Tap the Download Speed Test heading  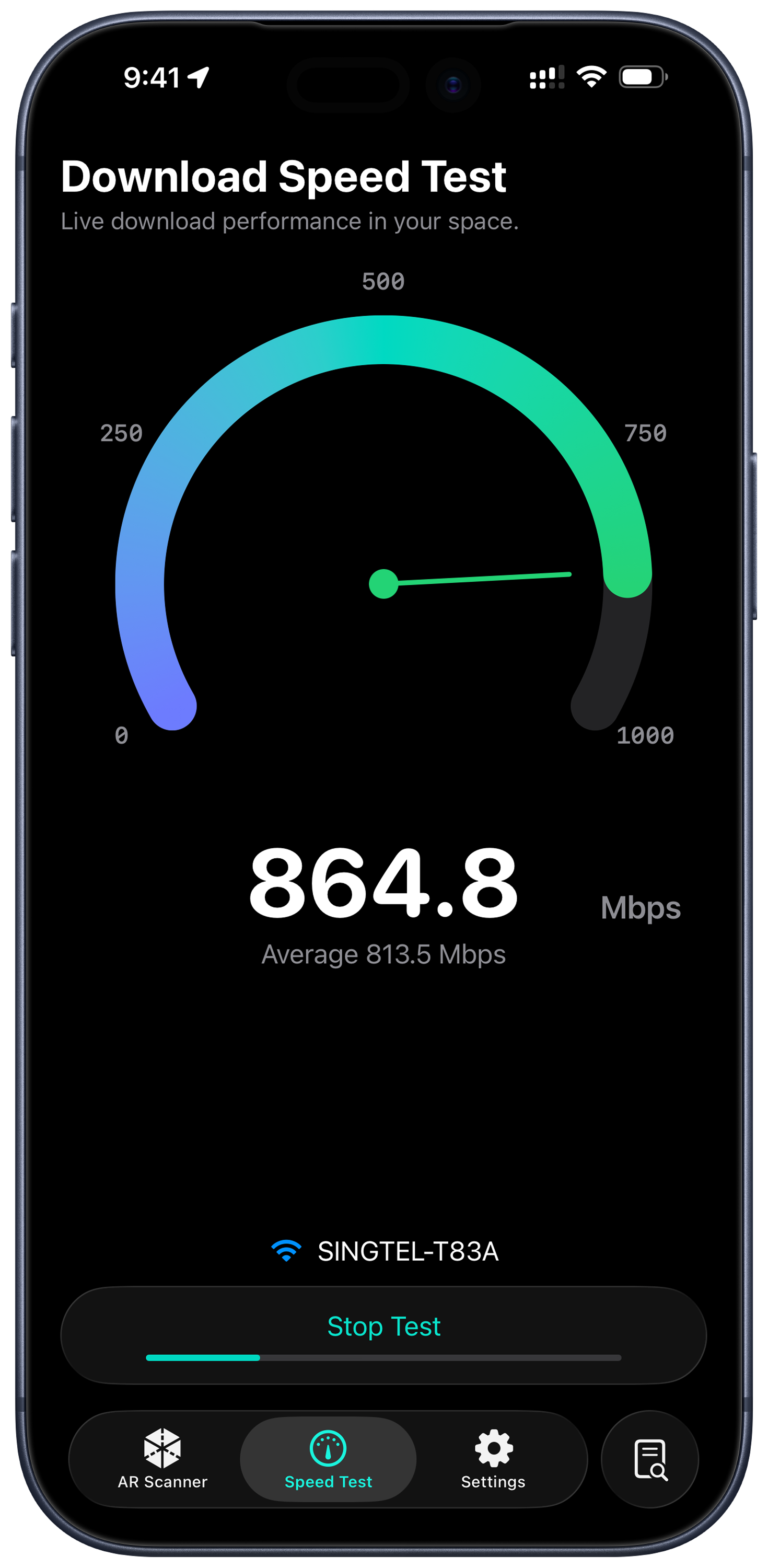click(x=284, y=177)
